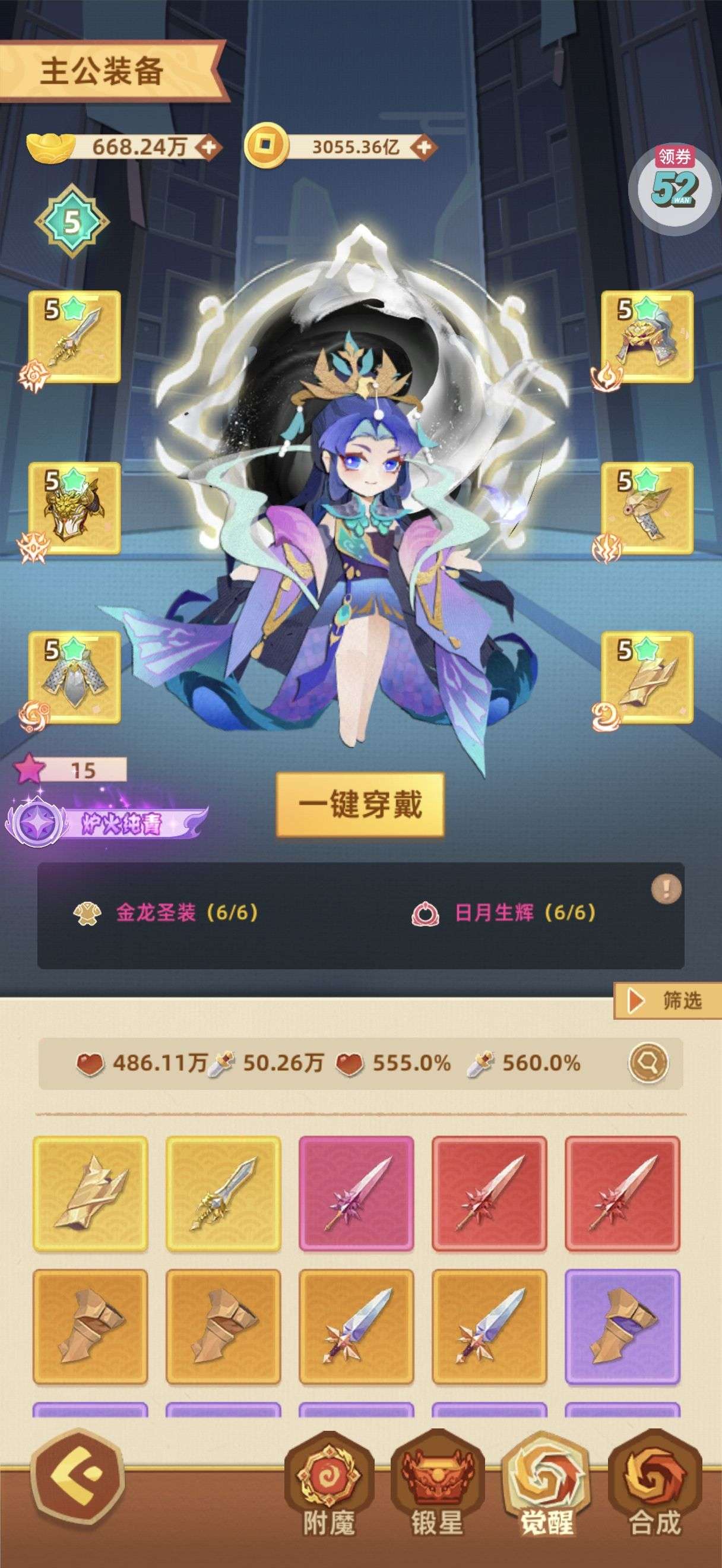The height and width of the screenshot is (1568, 722).
Task: Add more coins with the plus button
Action: [424, 147]
